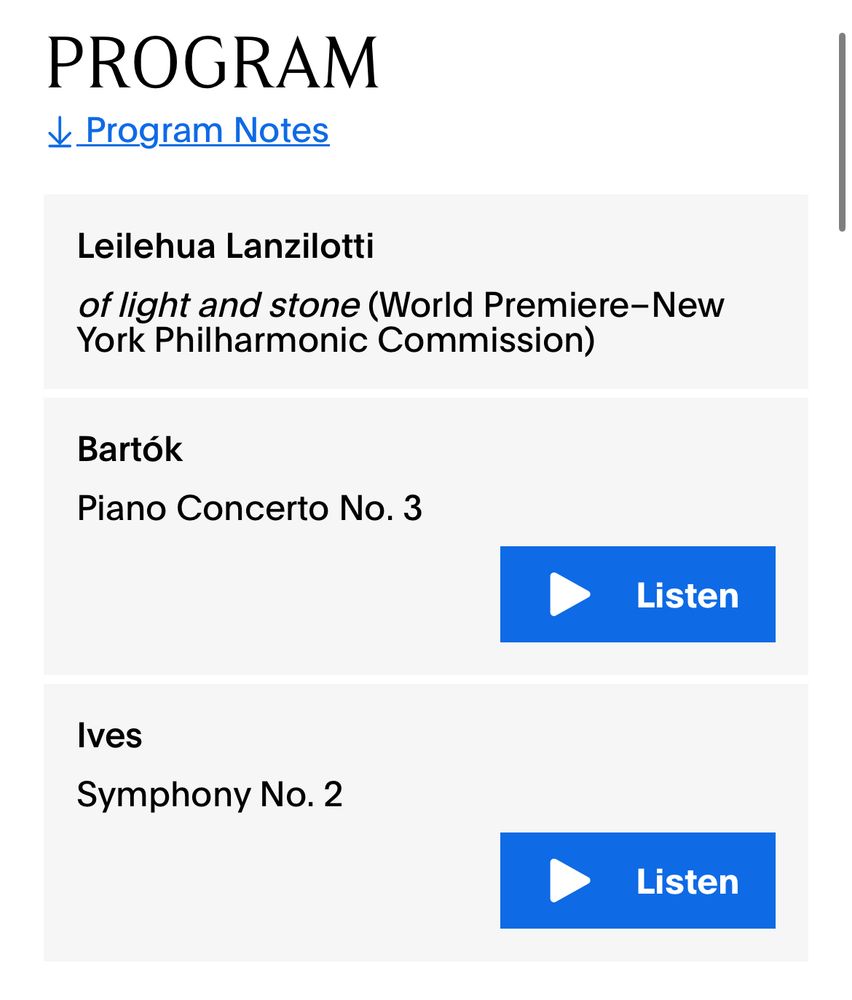Click the World Premiere commission text
Screen dimensions: 852x1000
tap(550, 322)
